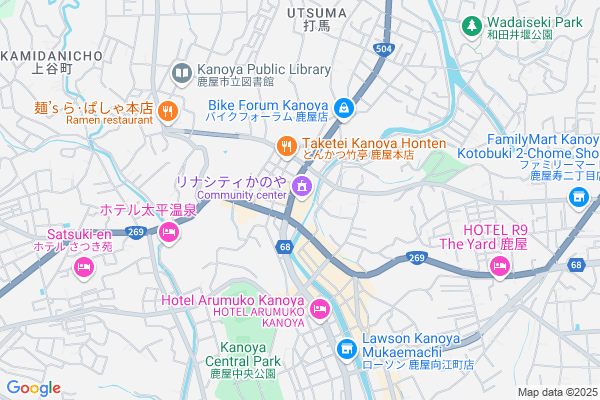This screenshot has width=600, height=400.
Task: Tap the Satsuki-en hotel pin
Action: (83, 265)
